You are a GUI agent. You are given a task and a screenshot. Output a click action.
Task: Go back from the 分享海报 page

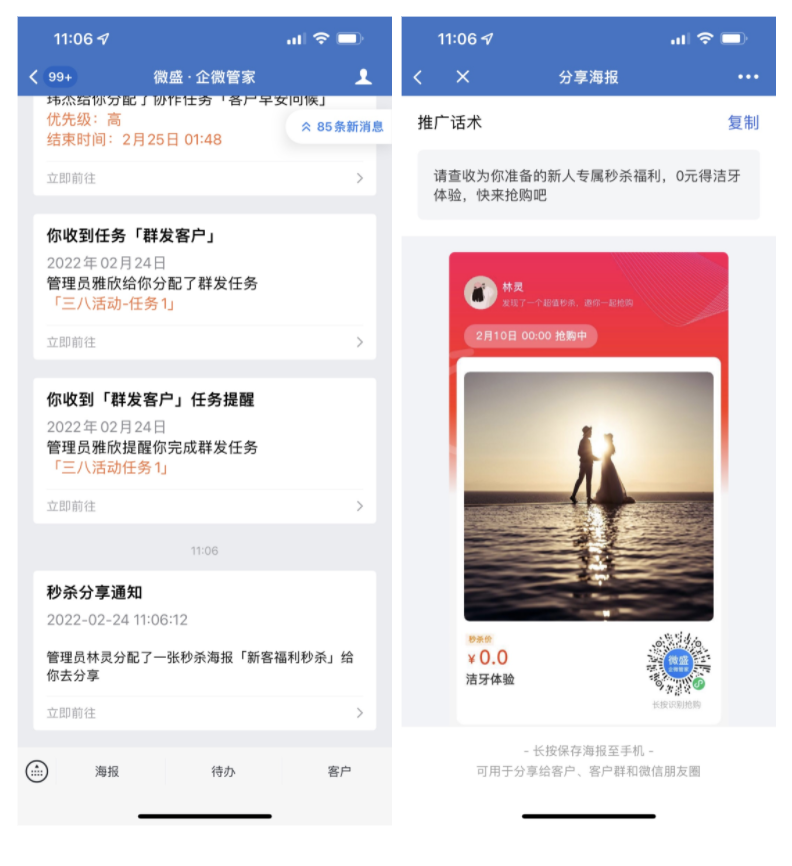coord(418,77)
